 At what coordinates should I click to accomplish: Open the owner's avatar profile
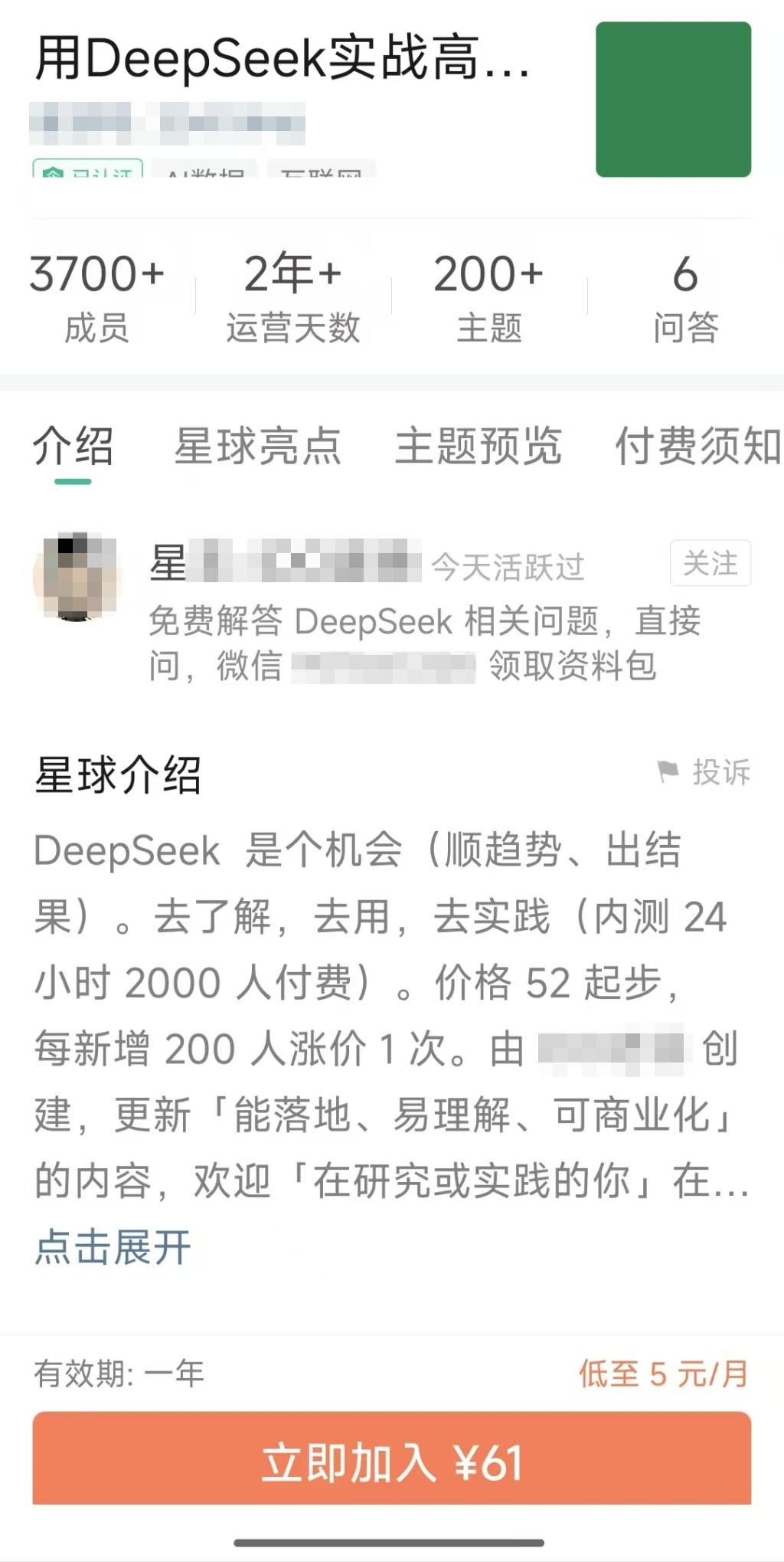(x=77, y=577)
